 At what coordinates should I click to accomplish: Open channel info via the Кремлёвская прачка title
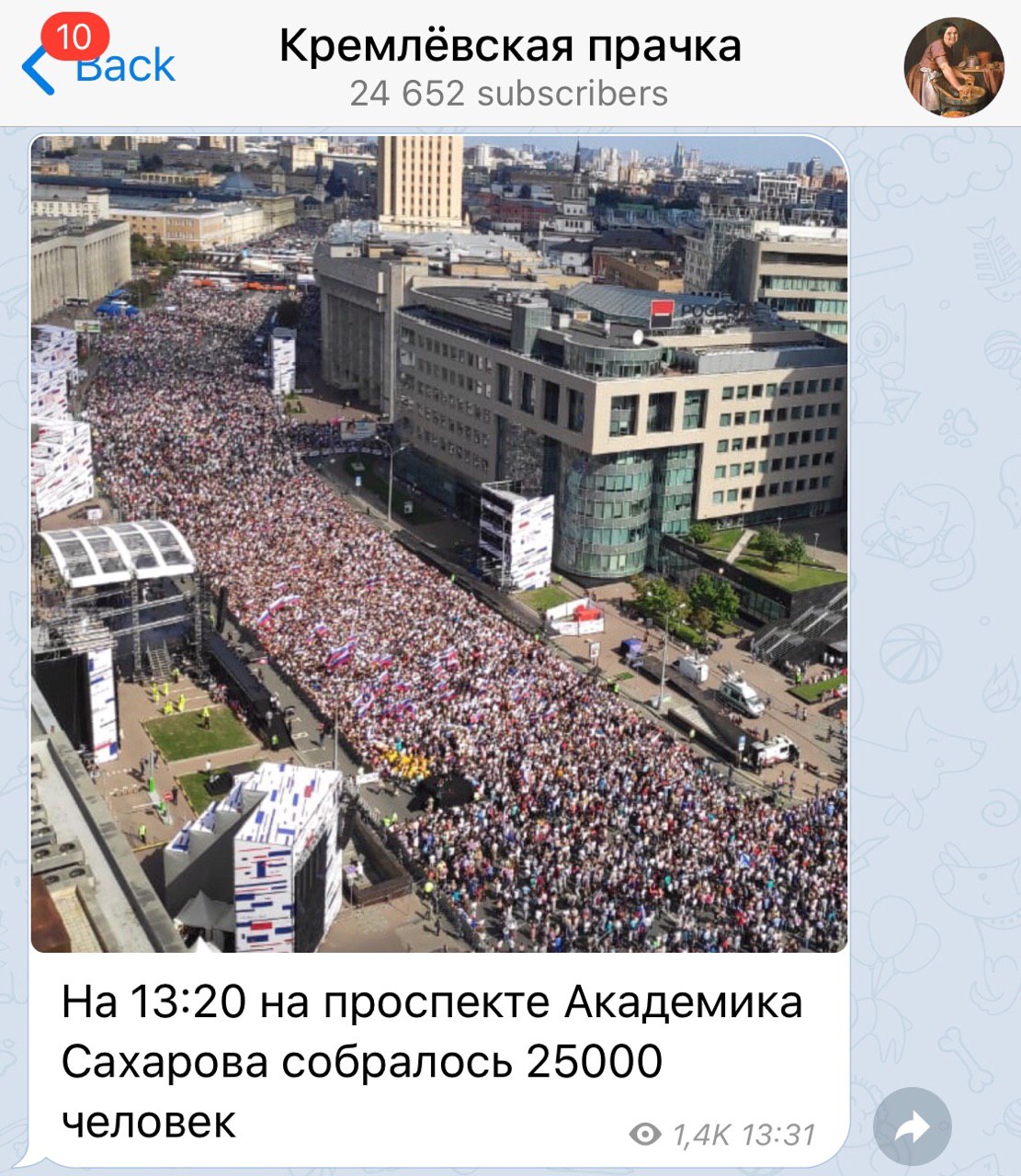[510, 46]
